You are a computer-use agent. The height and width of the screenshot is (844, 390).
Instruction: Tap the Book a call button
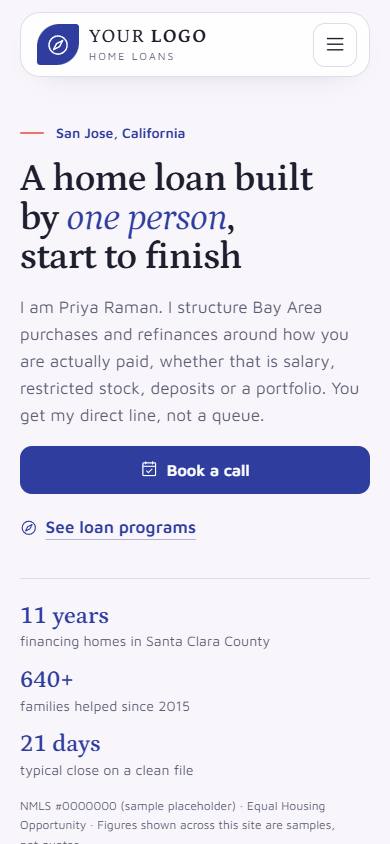(x=195, y=470)
